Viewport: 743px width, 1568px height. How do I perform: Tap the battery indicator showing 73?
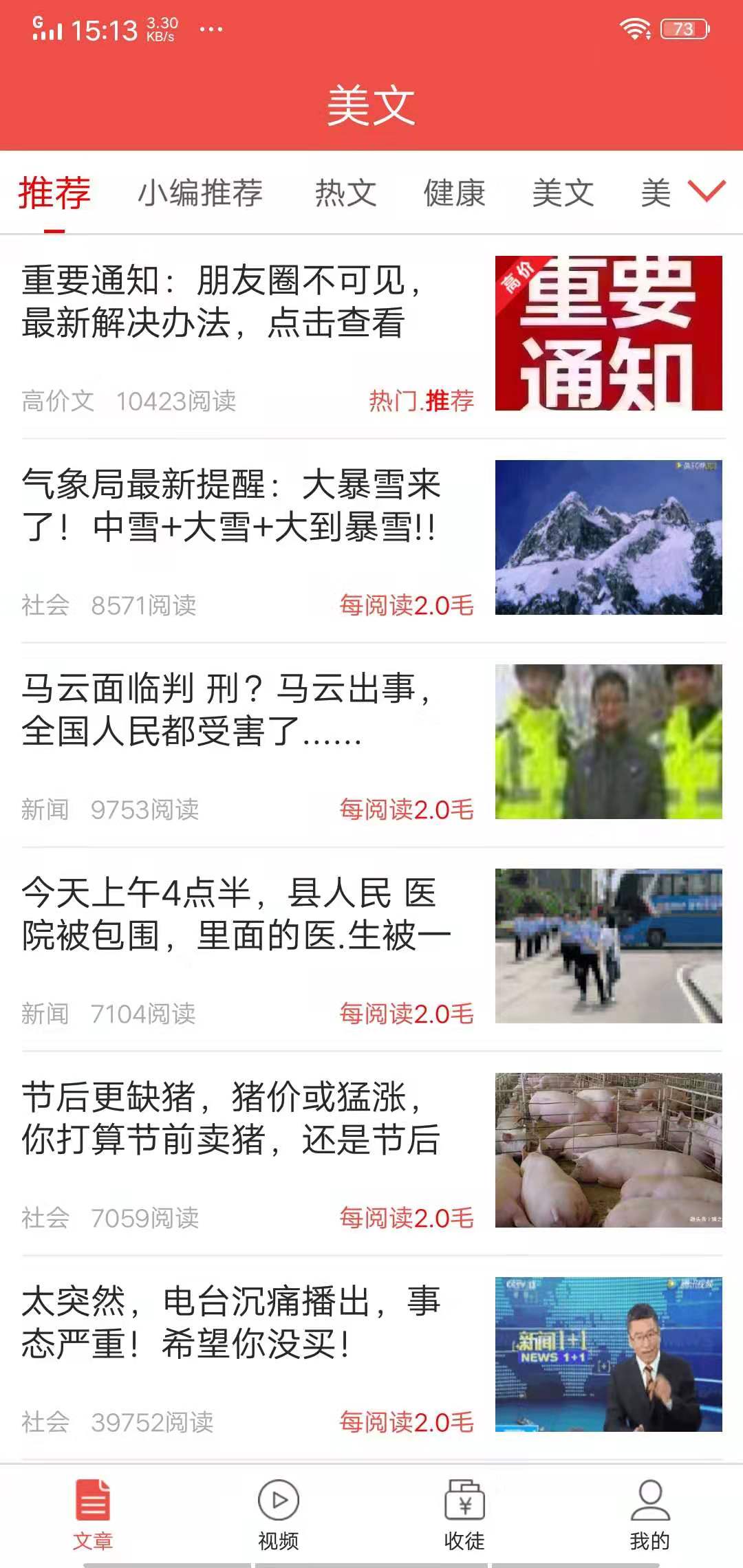[x=685, y=28]
